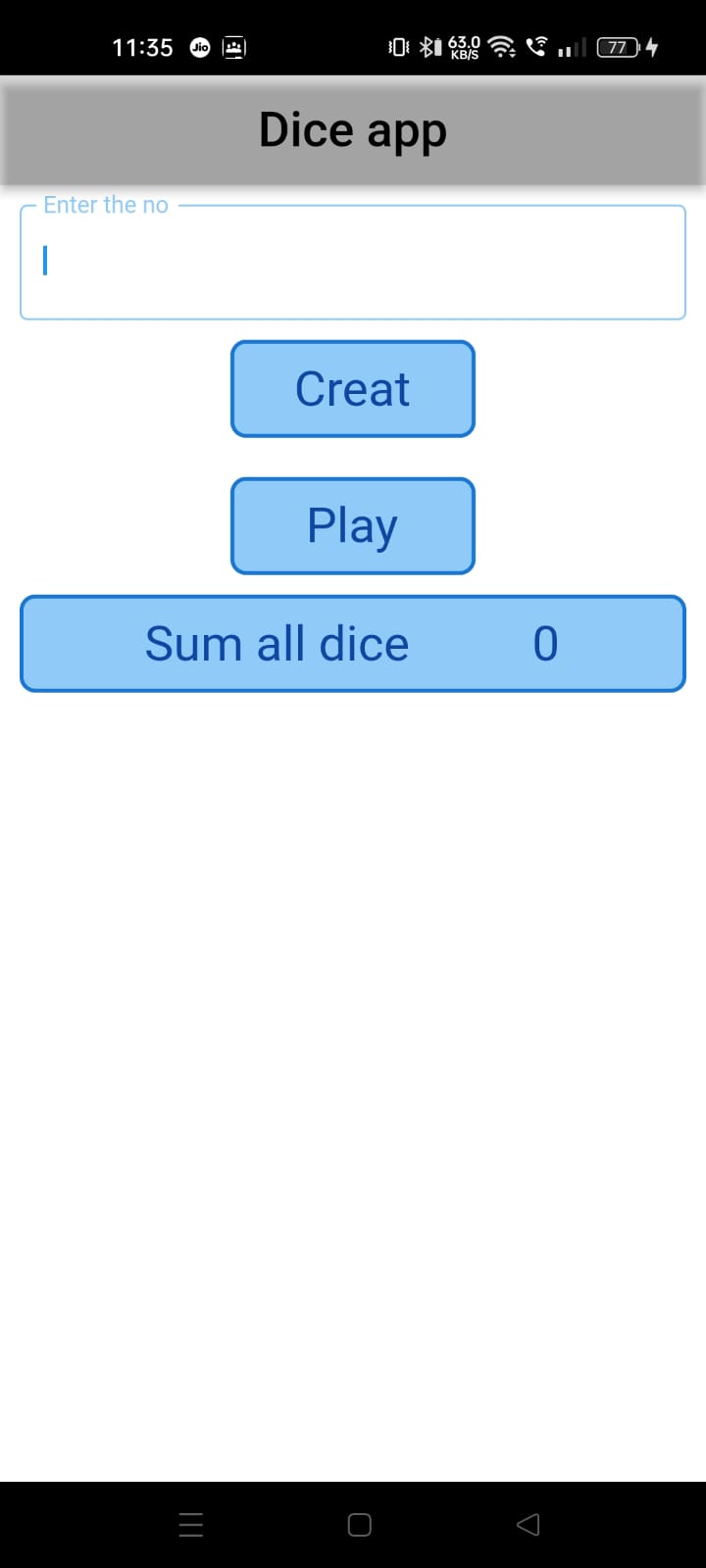Tap the Enter the no field label
The height and width of the screenshot is (1568, 706).
pos(106,204)
